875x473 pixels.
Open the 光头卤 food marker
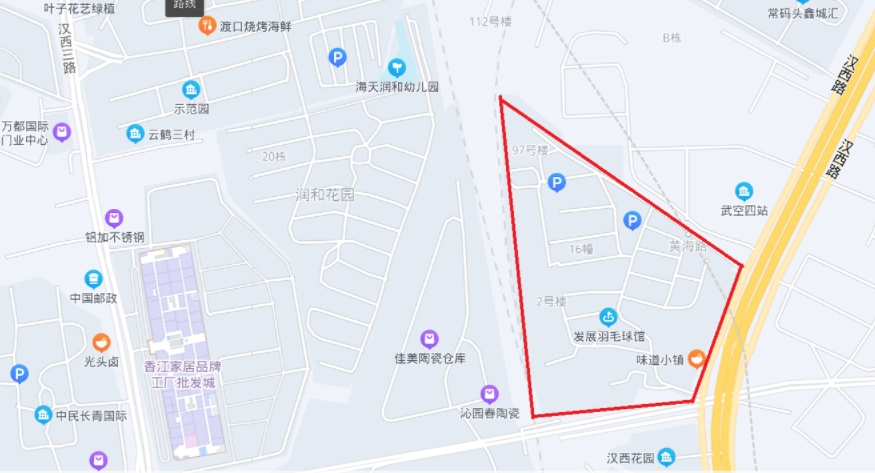point(101,342)
